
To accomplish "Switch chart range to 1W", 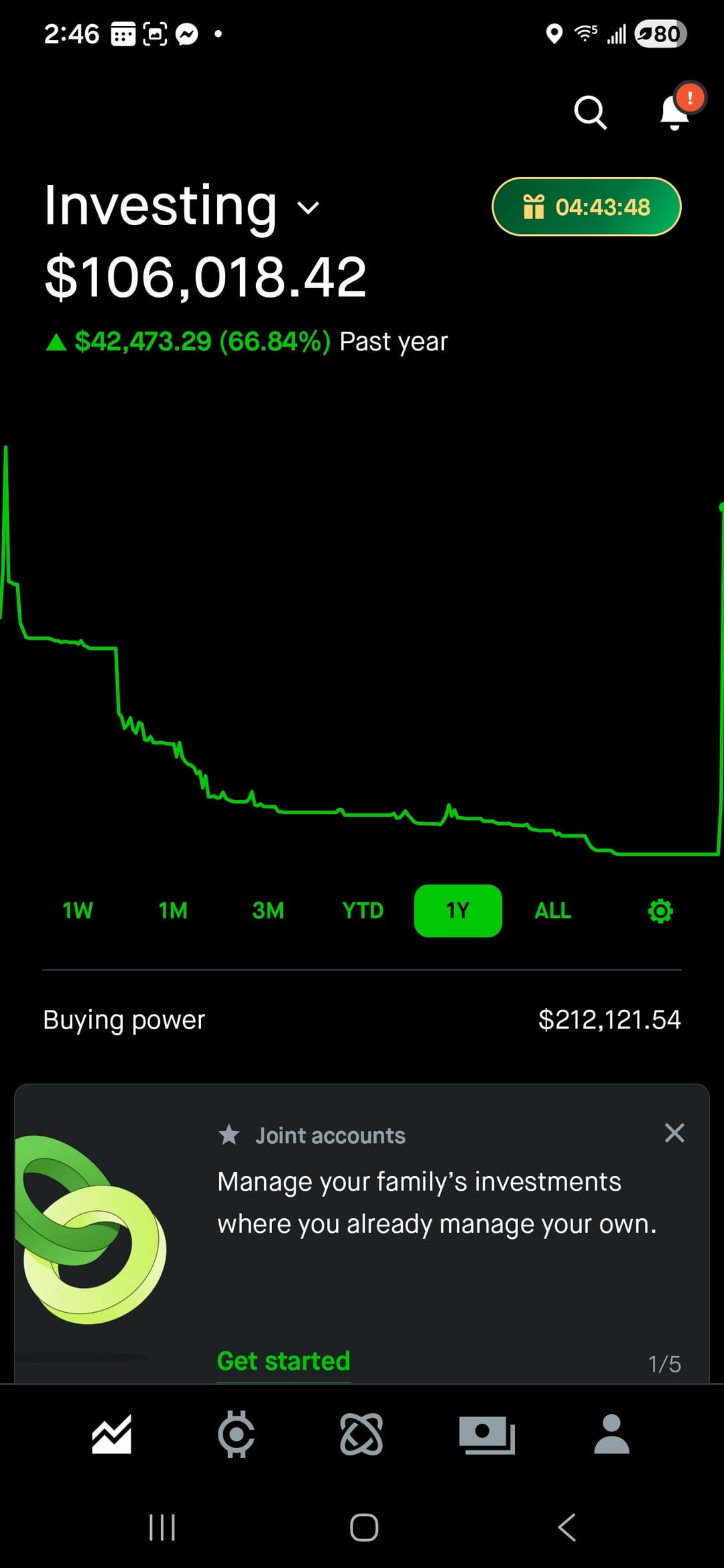I will point(78,911).
